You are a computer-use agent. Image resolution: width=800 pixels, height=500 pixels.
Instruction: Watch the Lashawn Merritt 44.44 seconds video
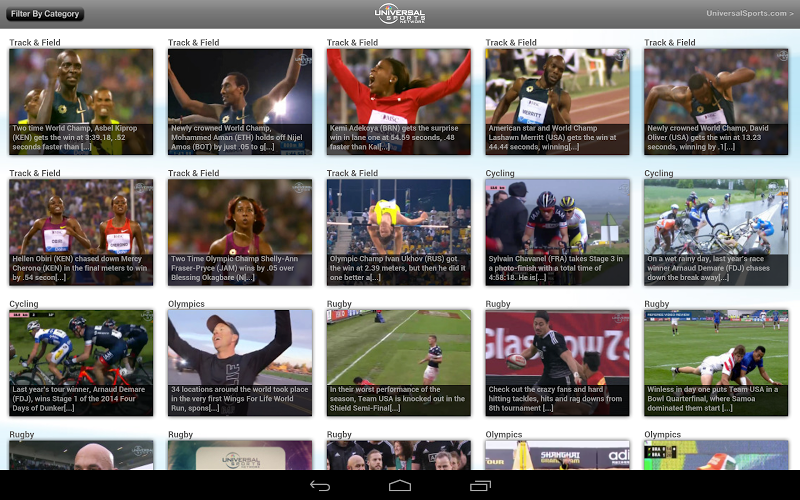[x=557, y=101]
